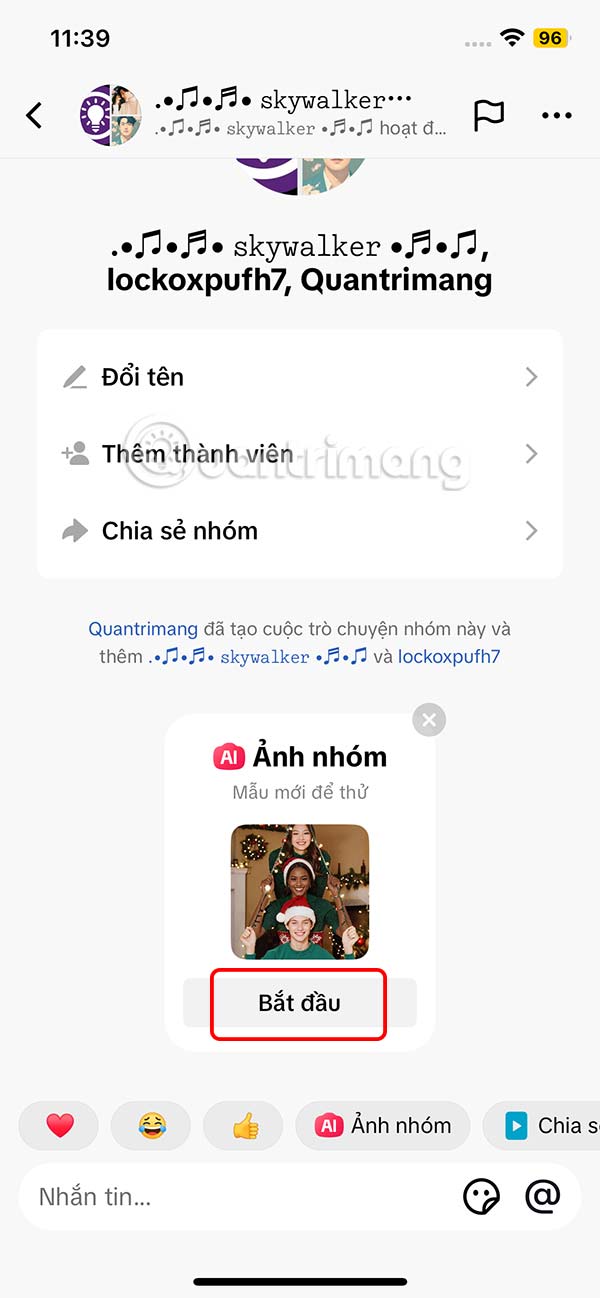Open lockoxpufh7 profile link
Image resolution: width=600 pixels, height=1298 pixels.
pos(449,657)
